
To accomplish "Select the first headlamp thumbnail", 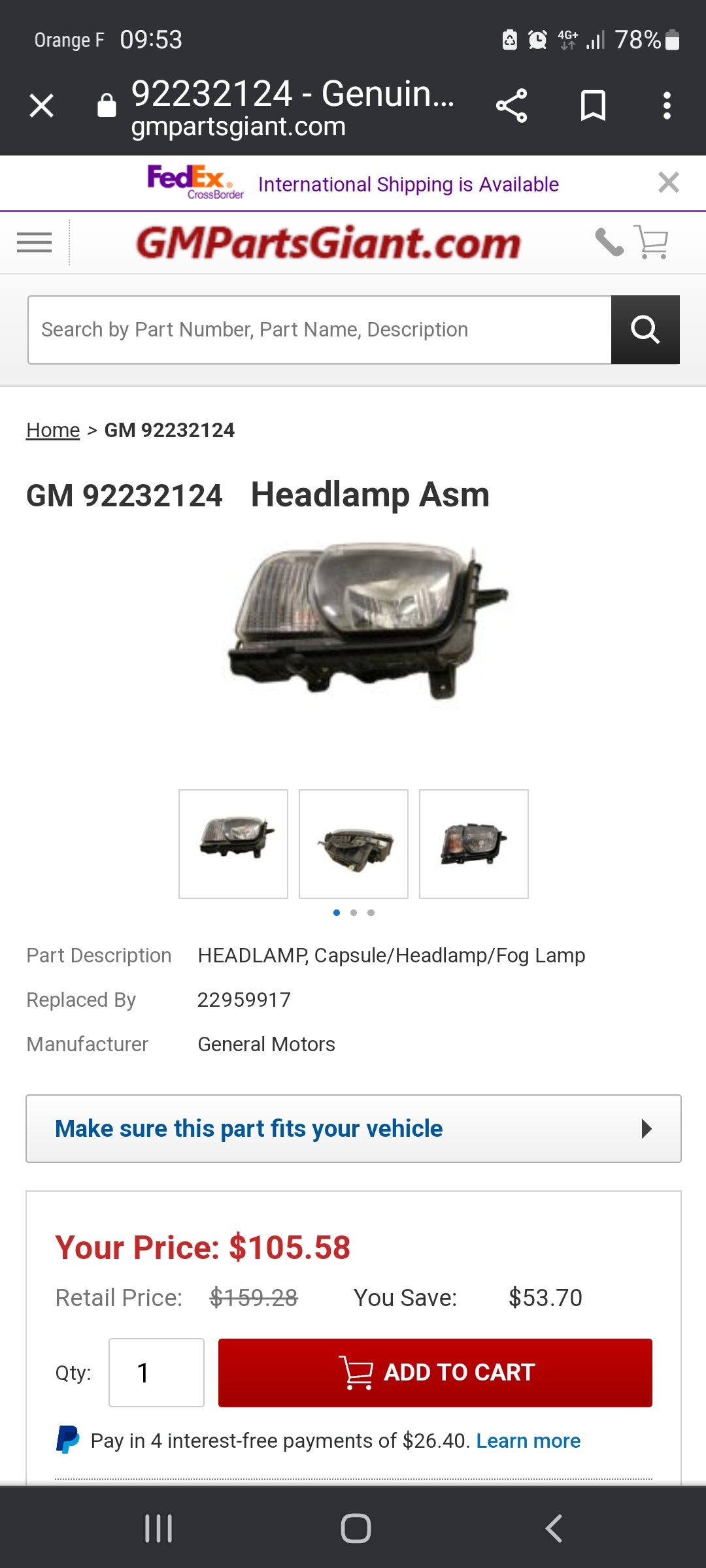I will (x=233, y=844).
